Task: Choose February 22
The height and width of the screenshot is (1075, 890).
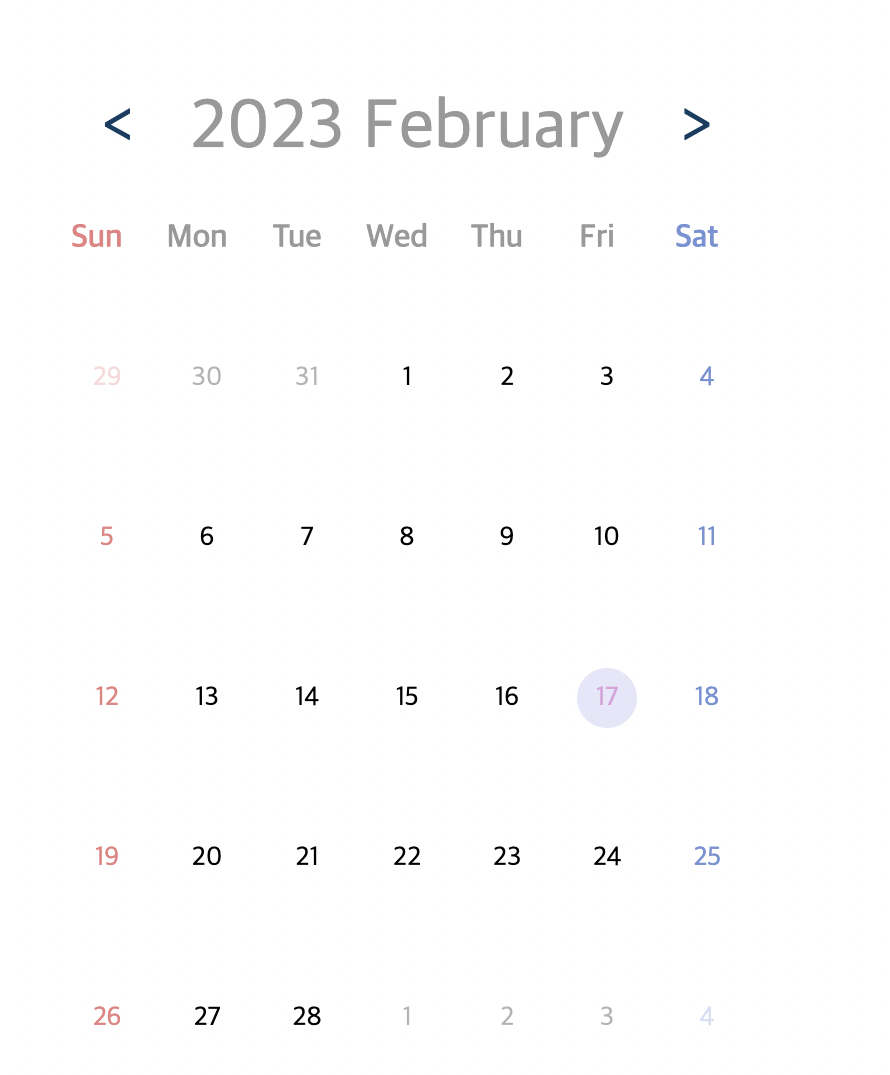Action: click(x=407, y=857)
